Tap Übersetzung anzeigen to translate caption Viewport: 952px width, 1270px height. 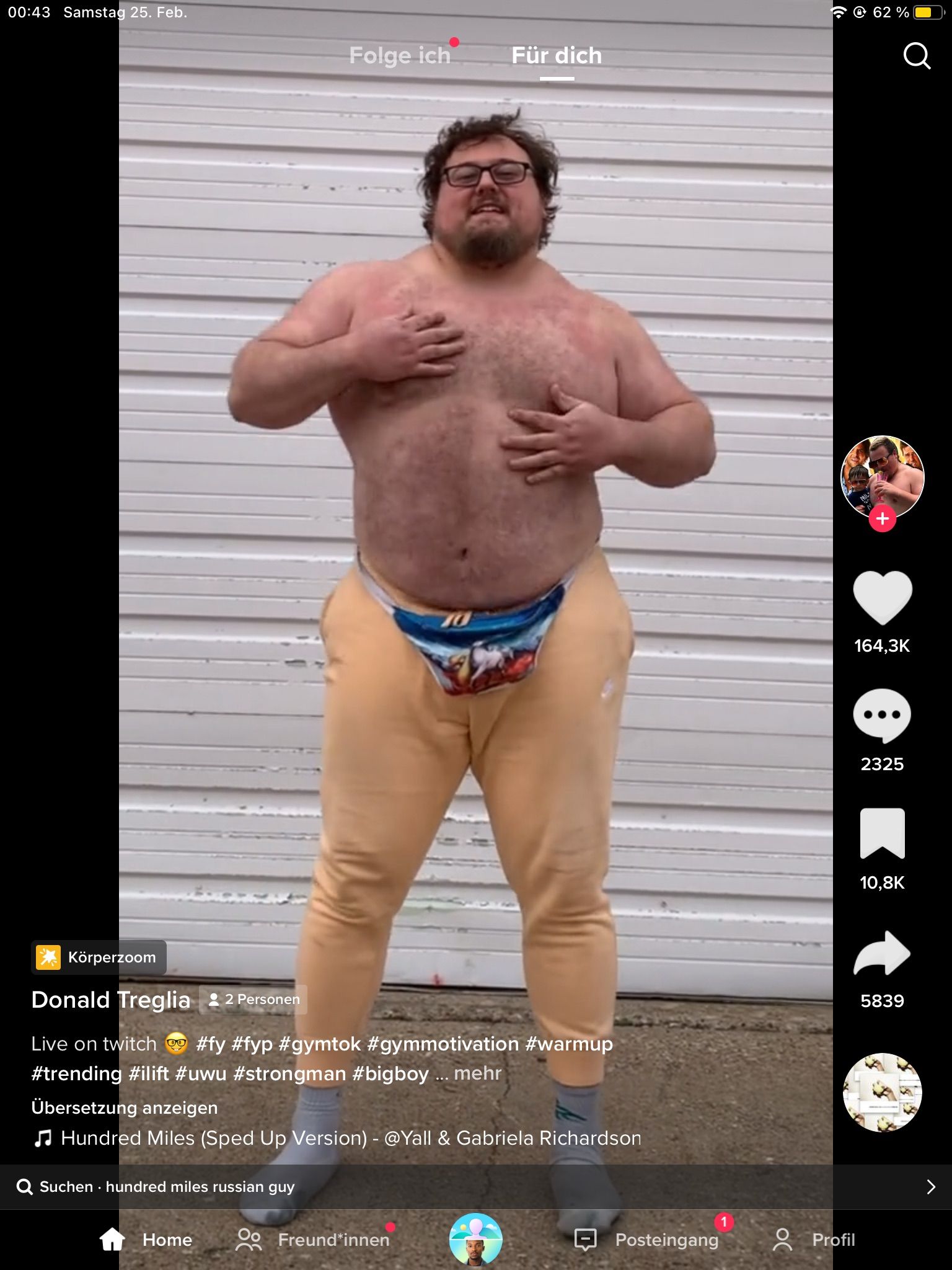coord(124,1108)
